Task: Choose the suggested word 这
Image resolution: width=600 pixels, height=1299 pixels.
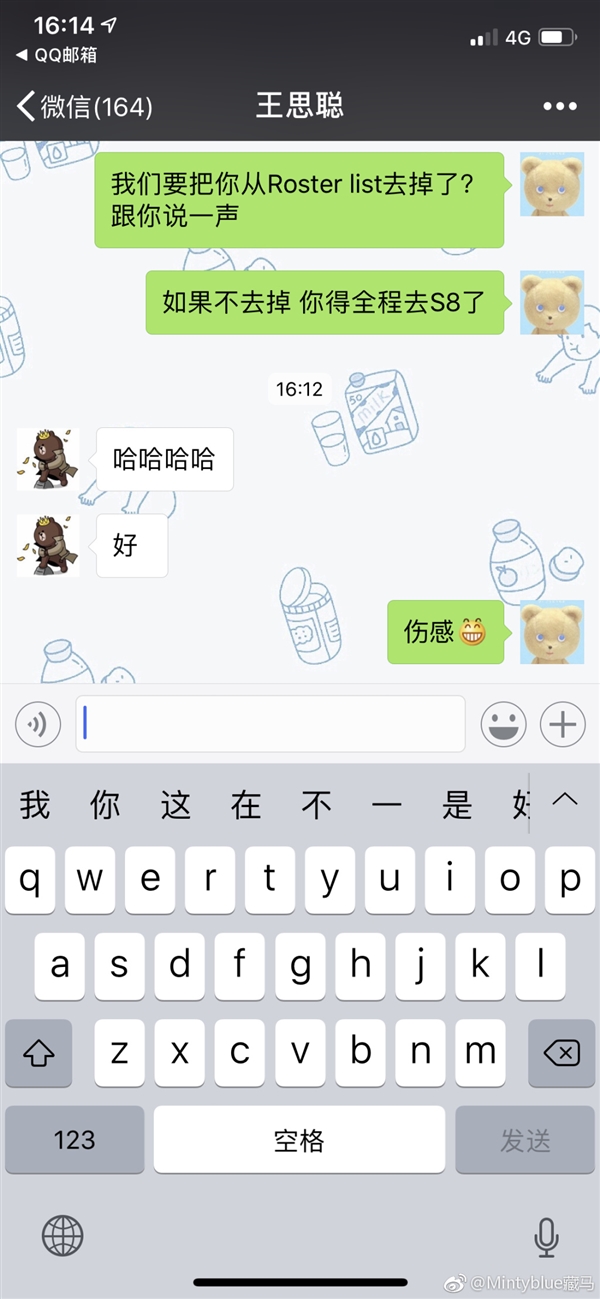Action: [176, 804]
